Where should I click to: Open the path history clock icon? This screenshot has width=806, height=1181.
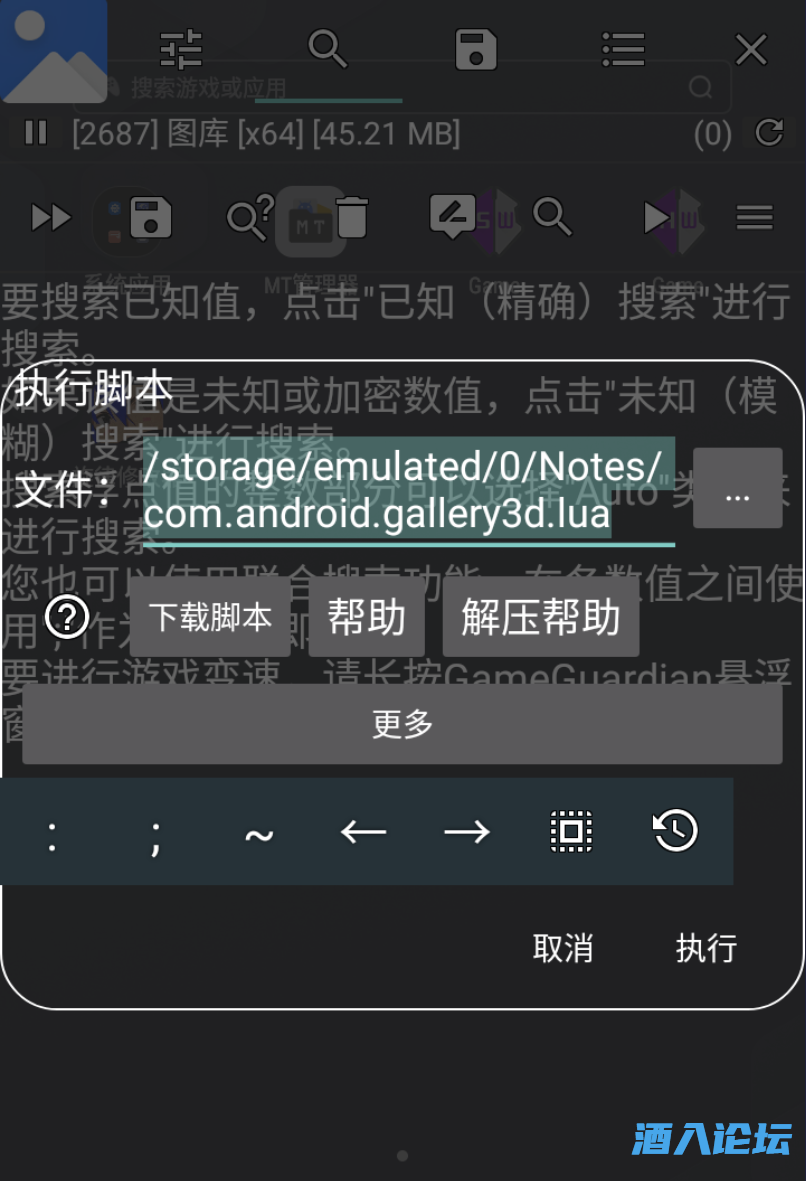coord(675,831)
